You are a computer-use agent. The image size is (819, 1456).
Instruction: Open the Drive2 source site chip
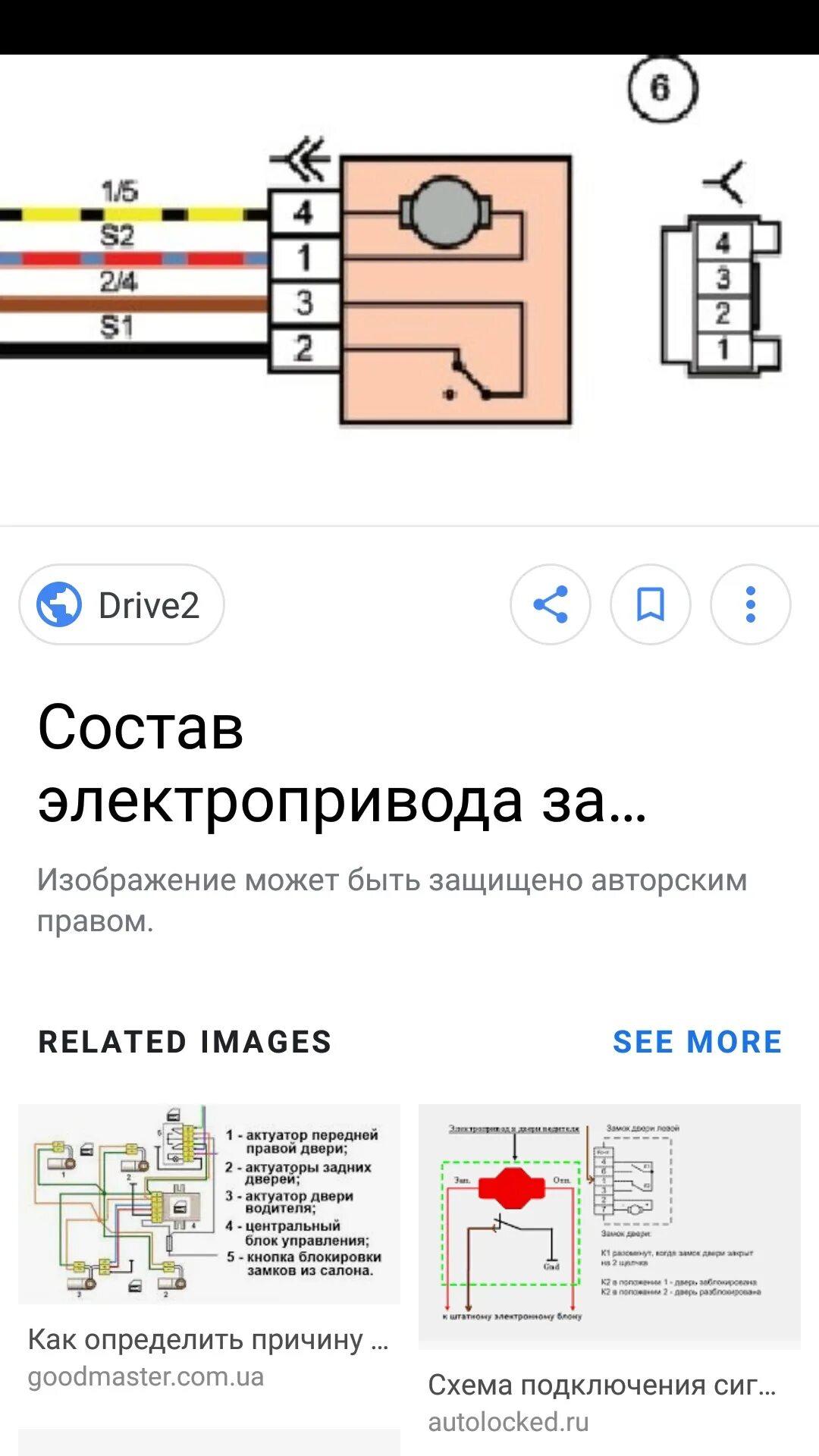(x=121, y=604)
